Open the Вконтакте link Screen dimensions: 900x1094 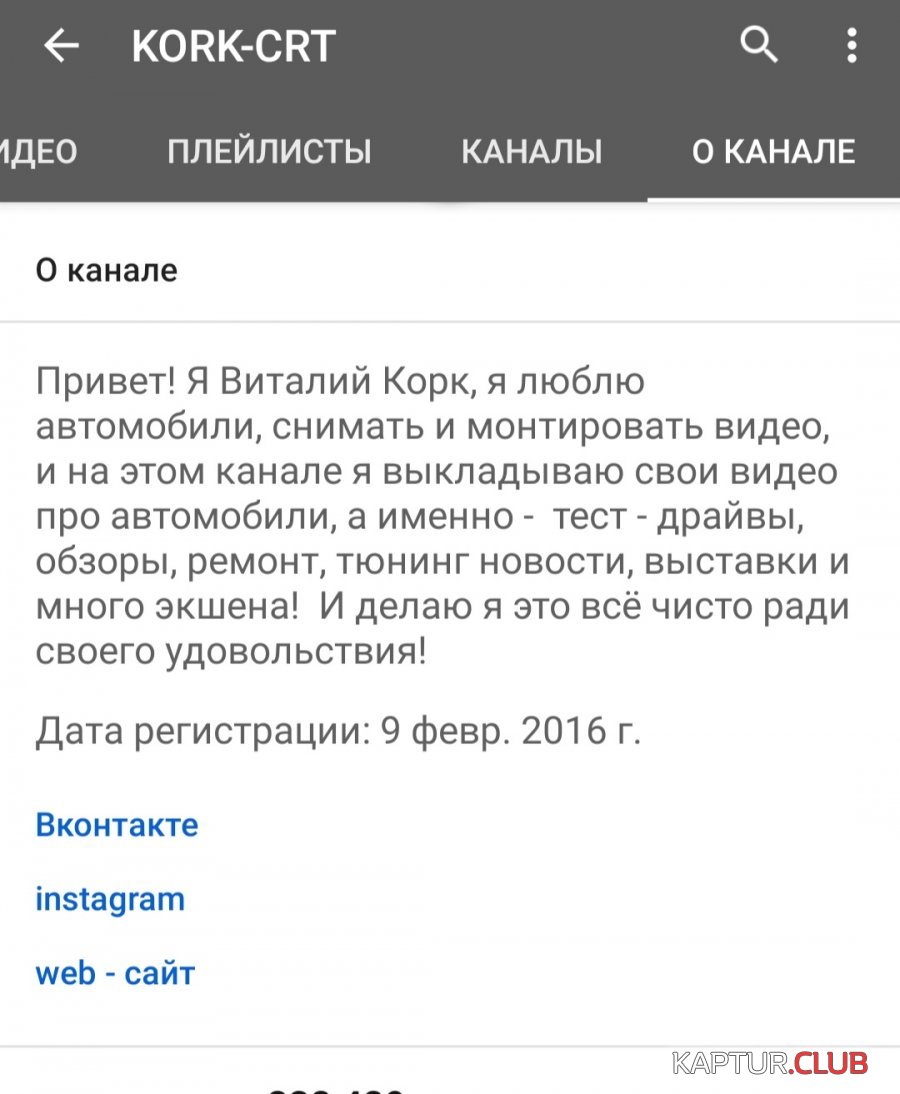117,825
